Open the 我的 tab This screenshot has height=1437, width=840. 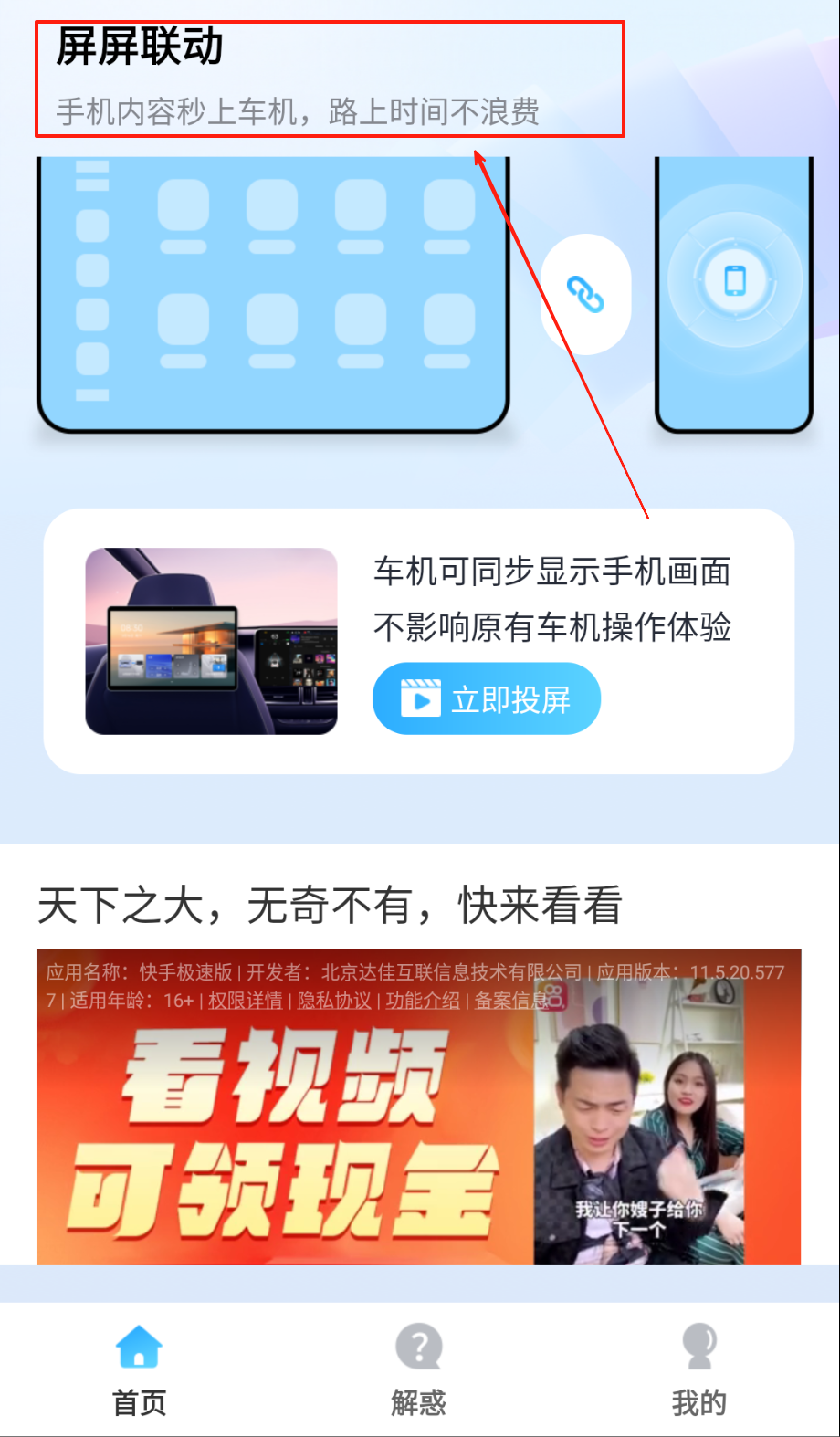click(698, 1369)
